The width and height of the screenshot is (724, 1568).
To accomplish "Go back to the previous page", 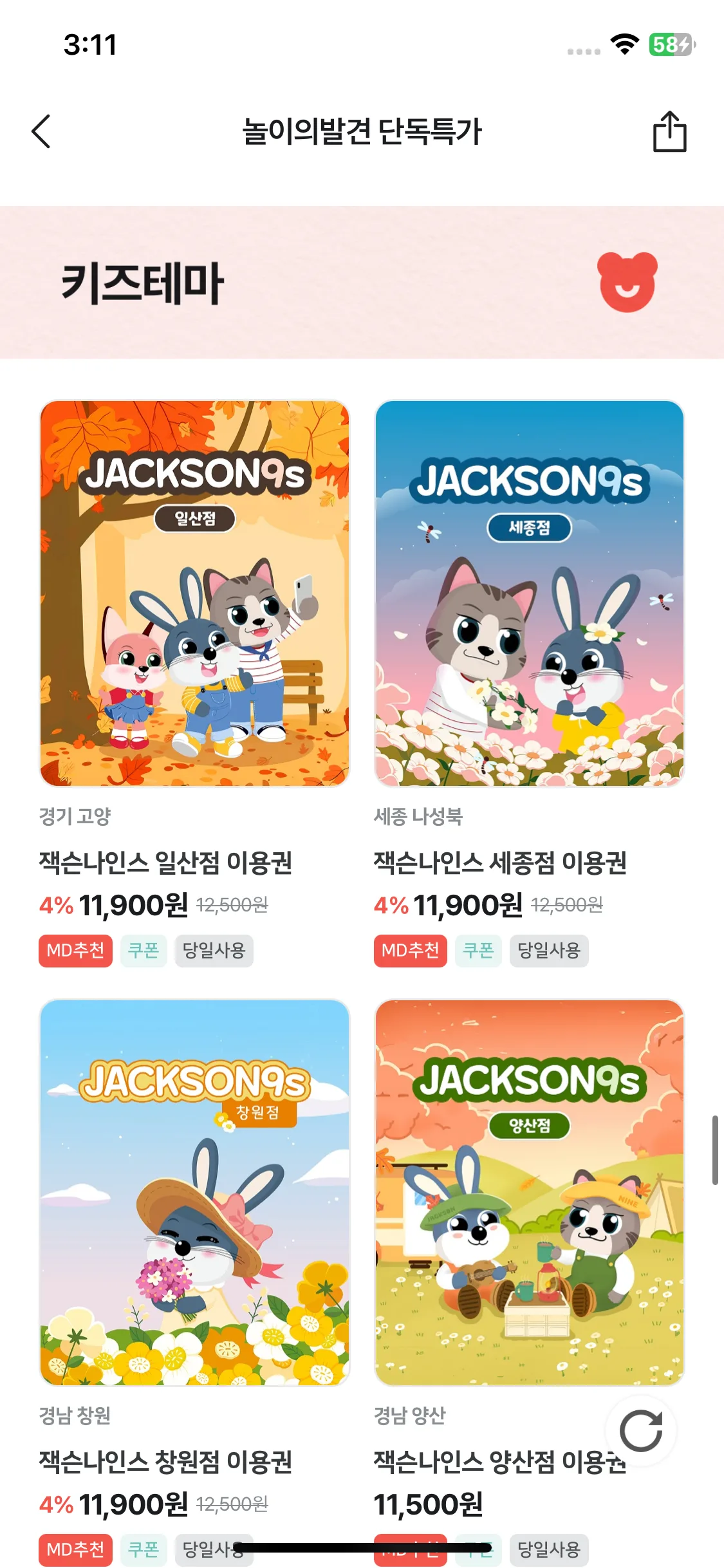I will point(41,131).
